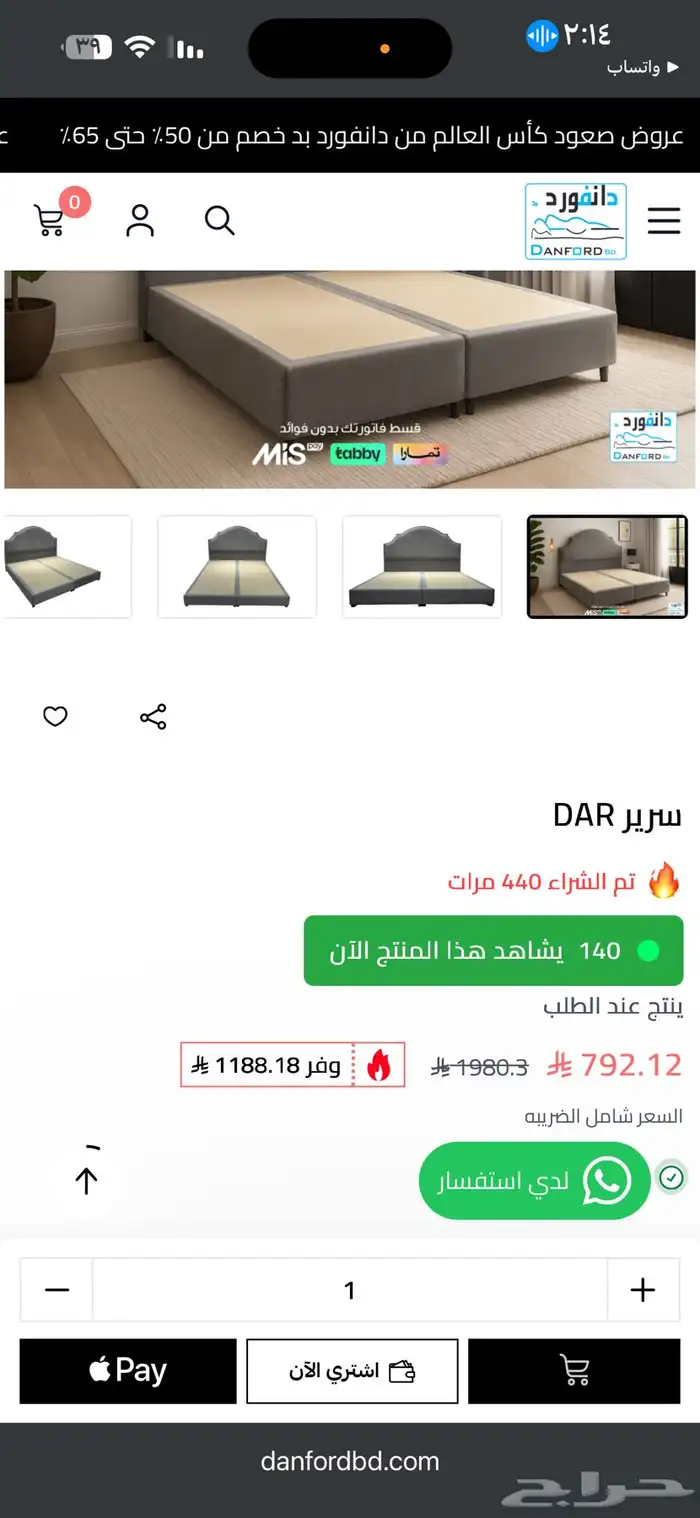Increase the quantity with the plus button
The image size is (700, 1518).
coord(642,1290)
